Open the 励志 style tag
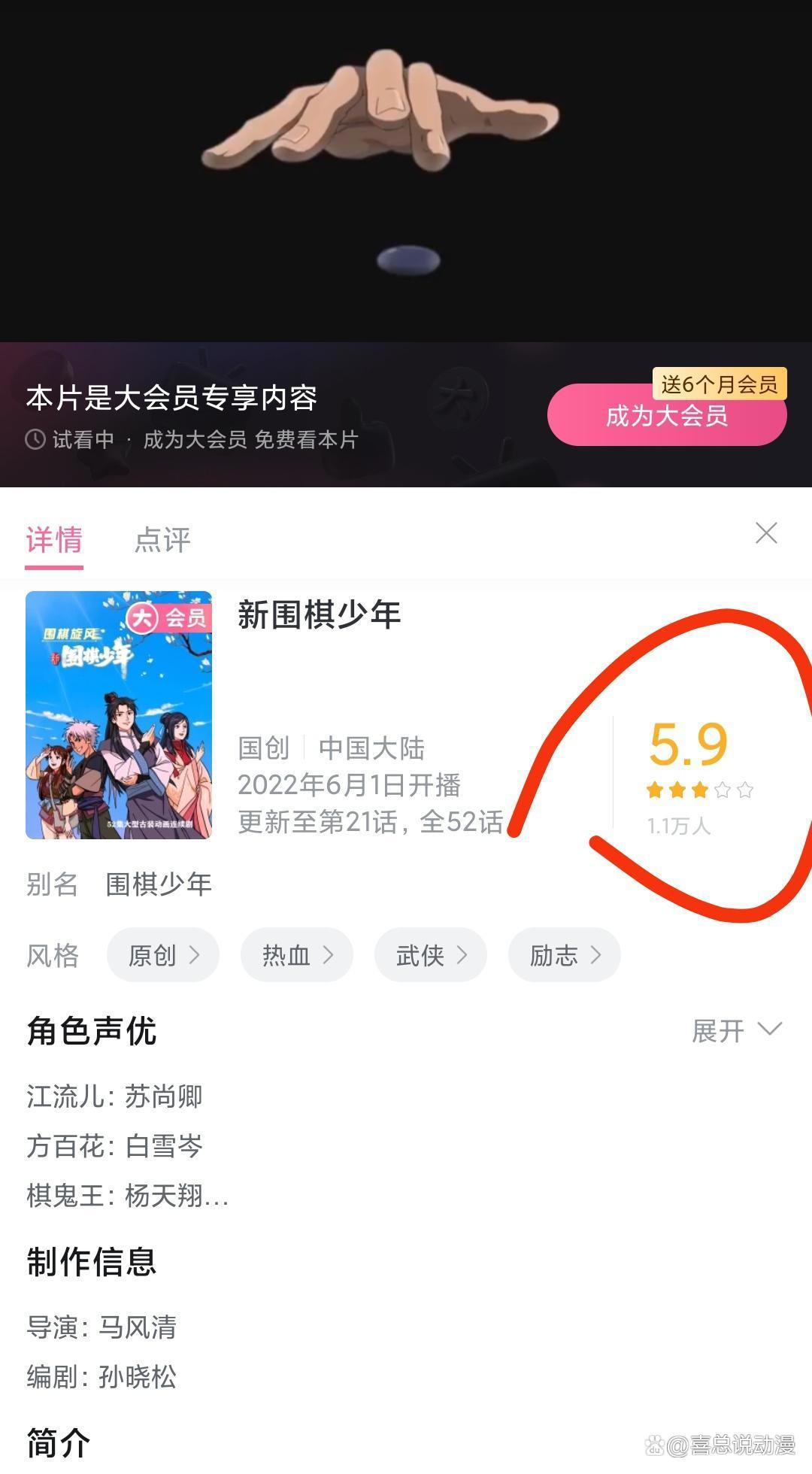The height and width of the screenshot is (1474, 812). click(562, 954)
